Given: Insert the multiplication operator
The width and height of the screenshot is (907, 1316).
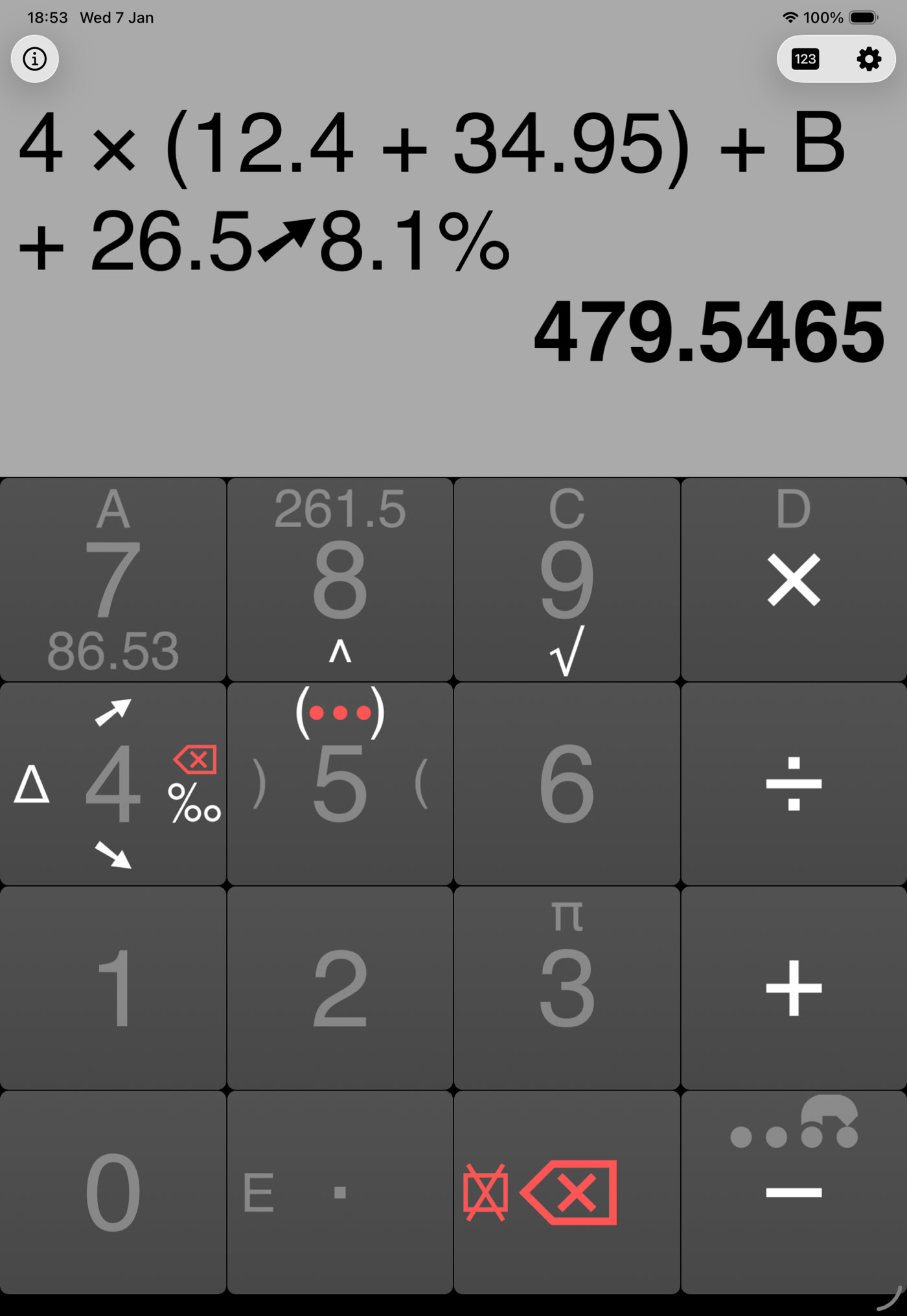Looking at the screenshot, I should (794, 579).
